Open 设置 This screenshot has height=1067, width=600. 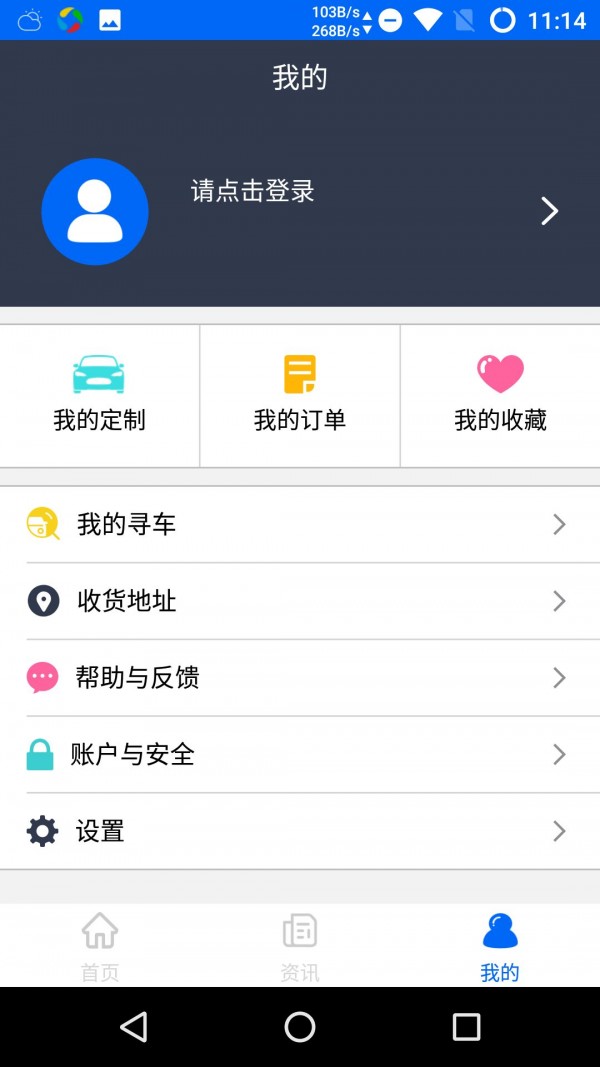(x=300, y=831)
